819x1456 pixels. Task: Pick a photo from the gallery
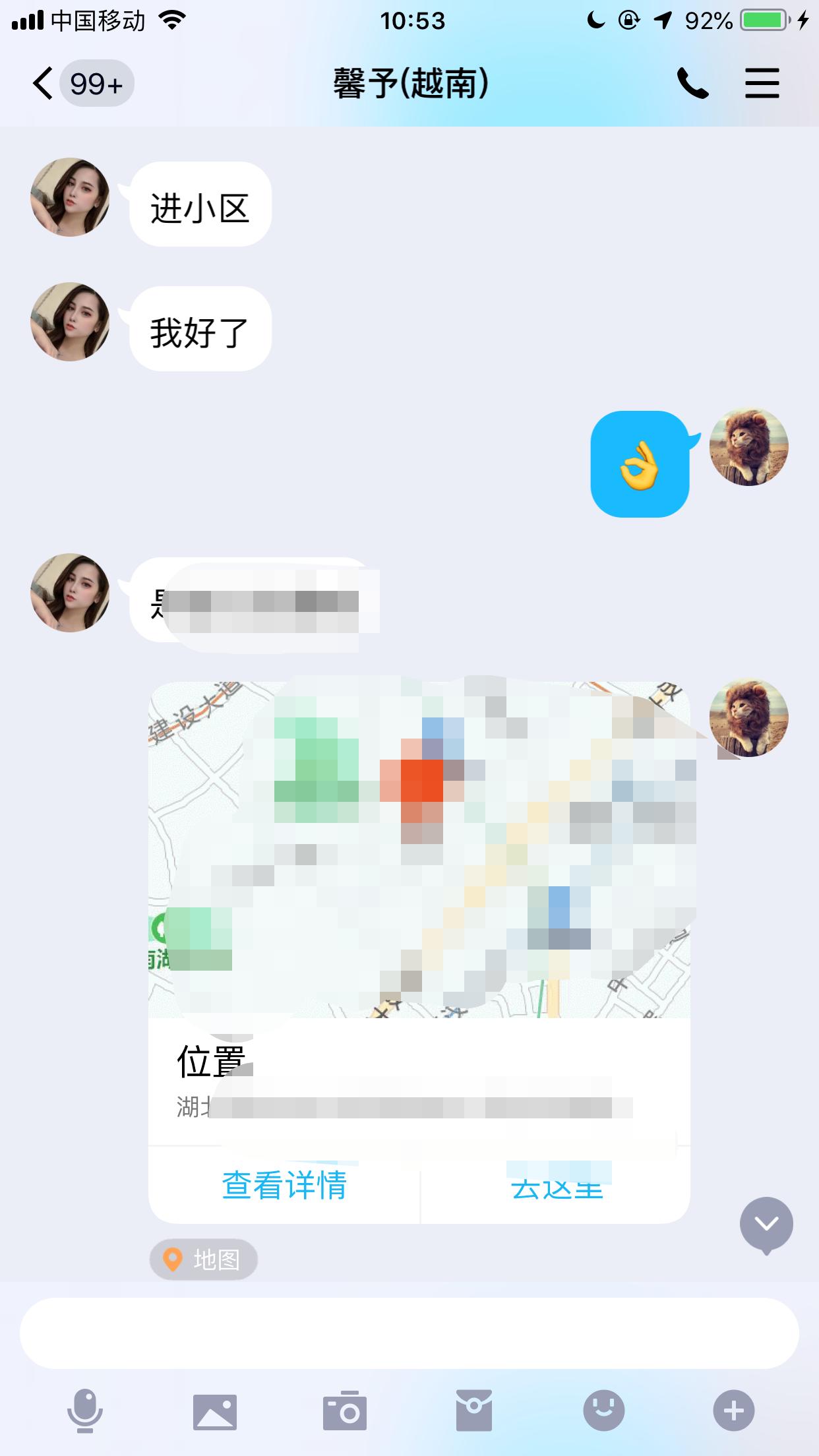215,1411
